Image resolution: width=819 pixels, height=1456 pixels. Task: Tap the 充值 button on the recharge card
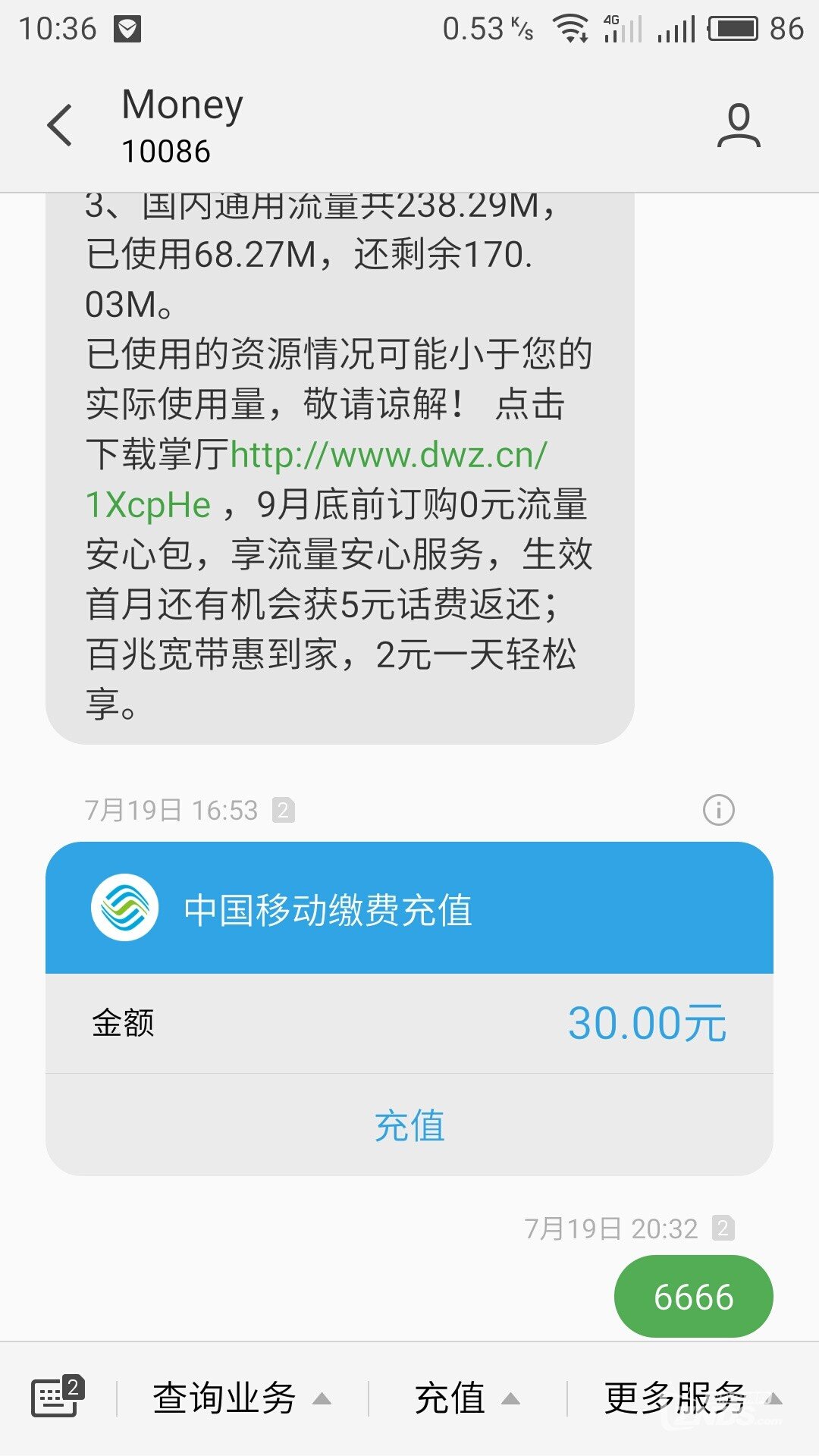pyautogui.click(x=409, y=1125)
